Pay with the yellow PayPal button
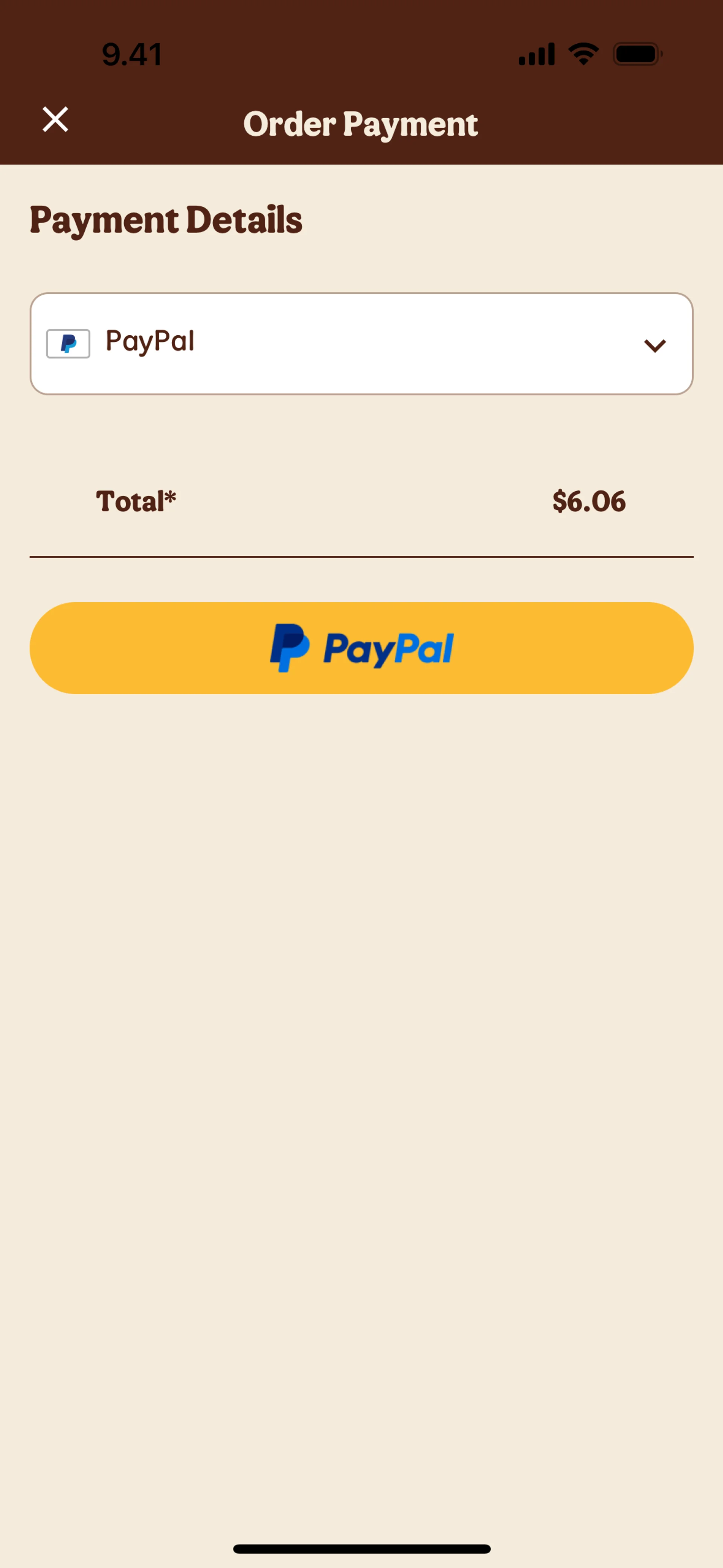The width and height of the screenshot is (723, 1568). tap(361, 648)
